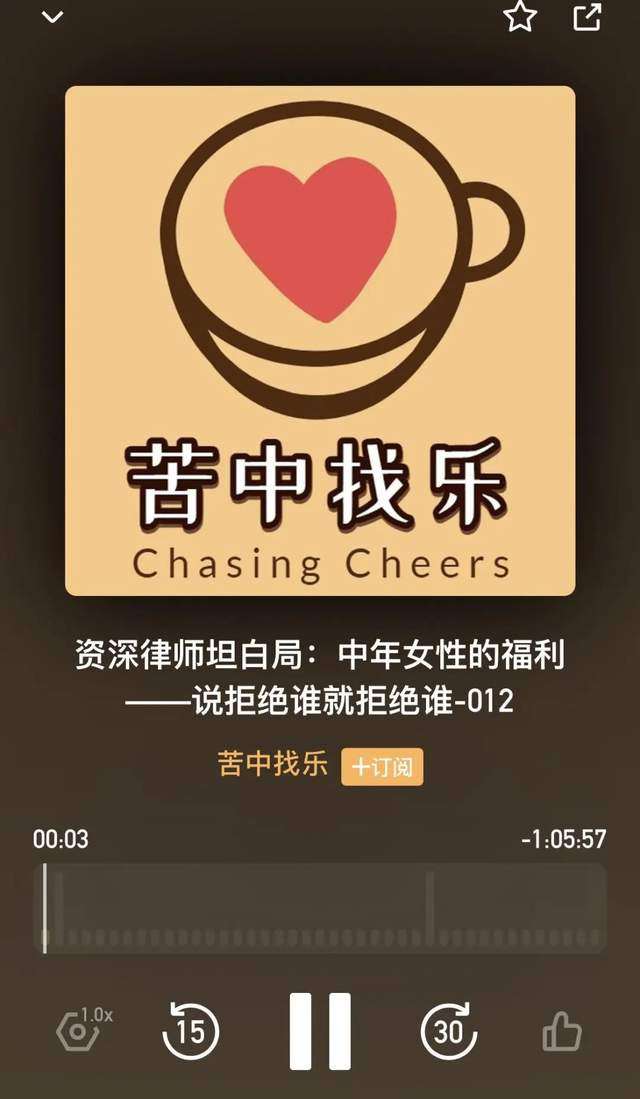Like this episode with thumbs up

[x=562, y=1032]
